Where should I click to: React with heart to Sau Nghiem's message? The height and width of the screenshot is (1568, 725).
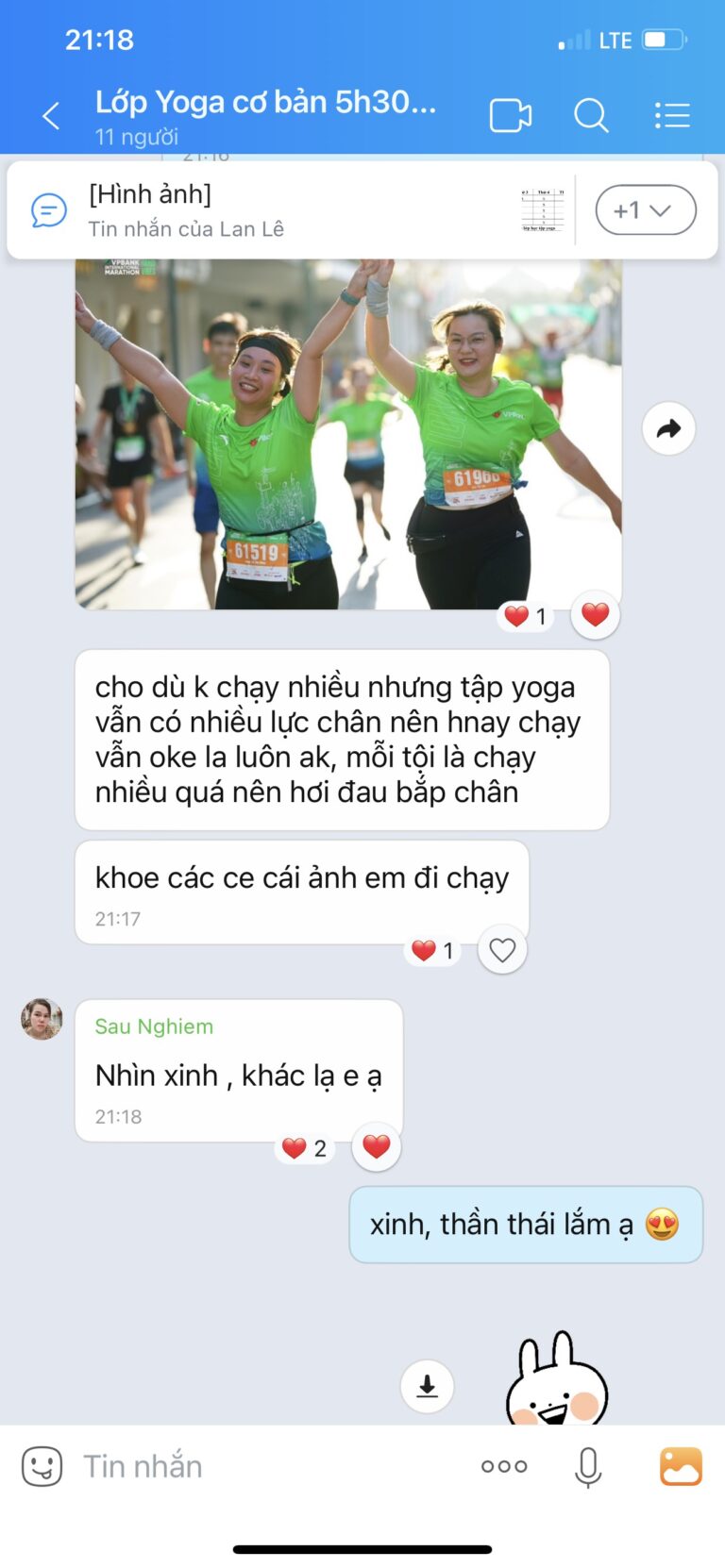coord(376,1147)
